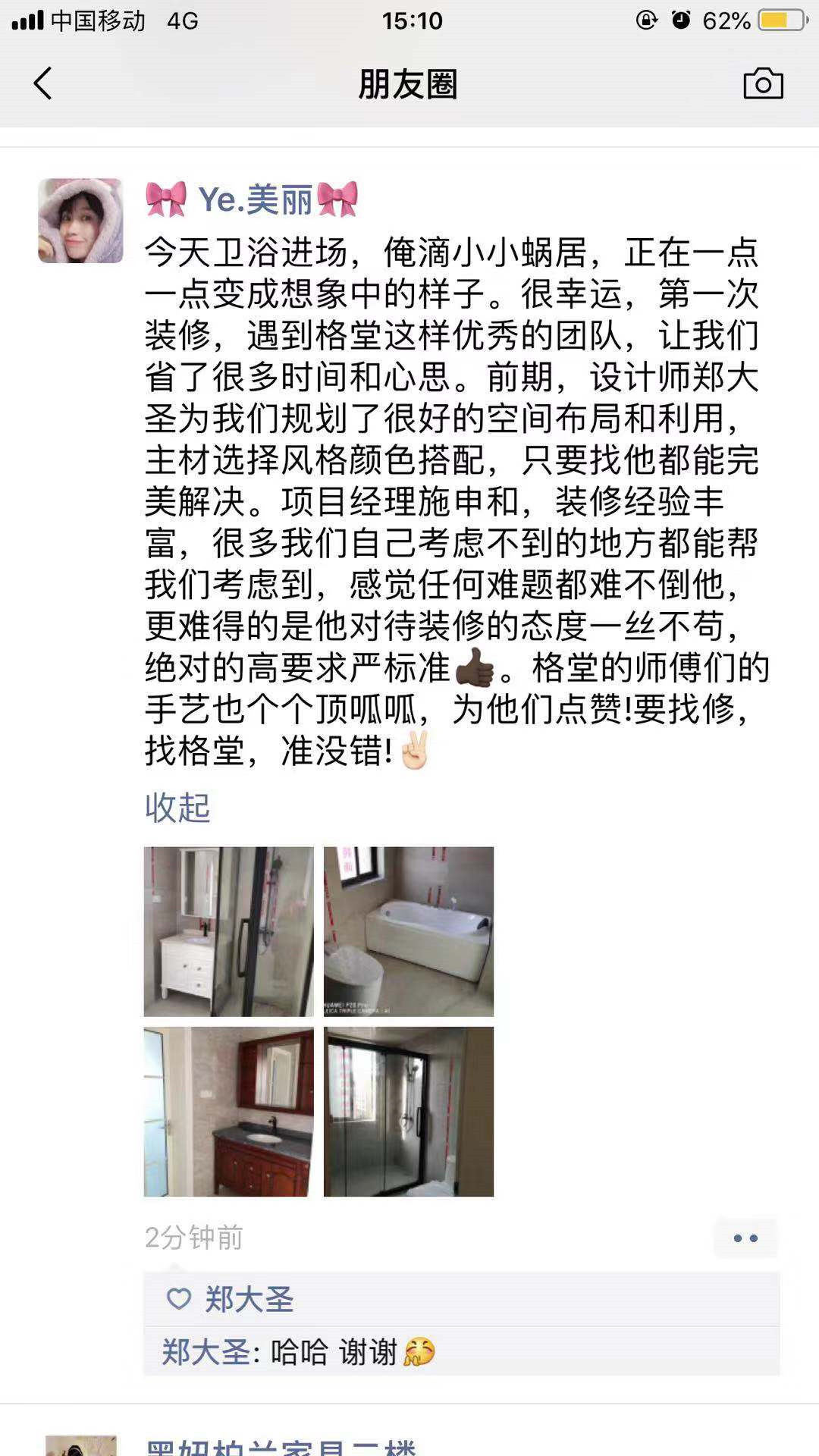This screenshot has height=1456, width=819.
Task: Open Ye.美丽's profile picture
Action: (80, 221)
